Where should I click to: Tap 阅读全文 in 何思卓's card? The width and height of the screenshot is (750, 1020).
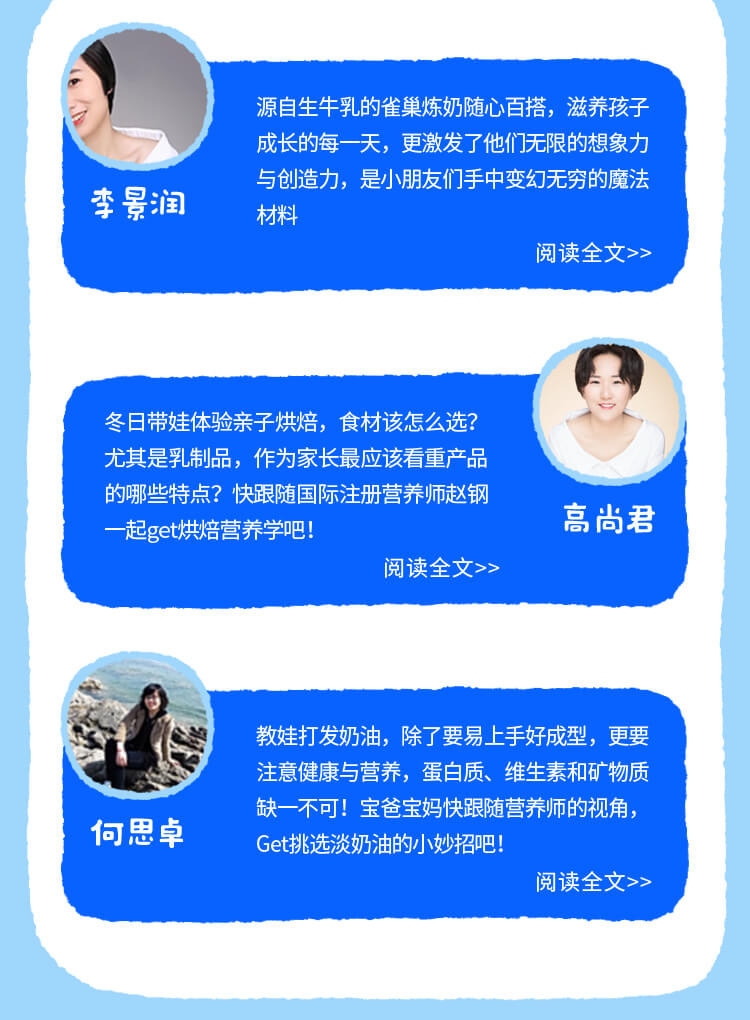tap(593, 881)
